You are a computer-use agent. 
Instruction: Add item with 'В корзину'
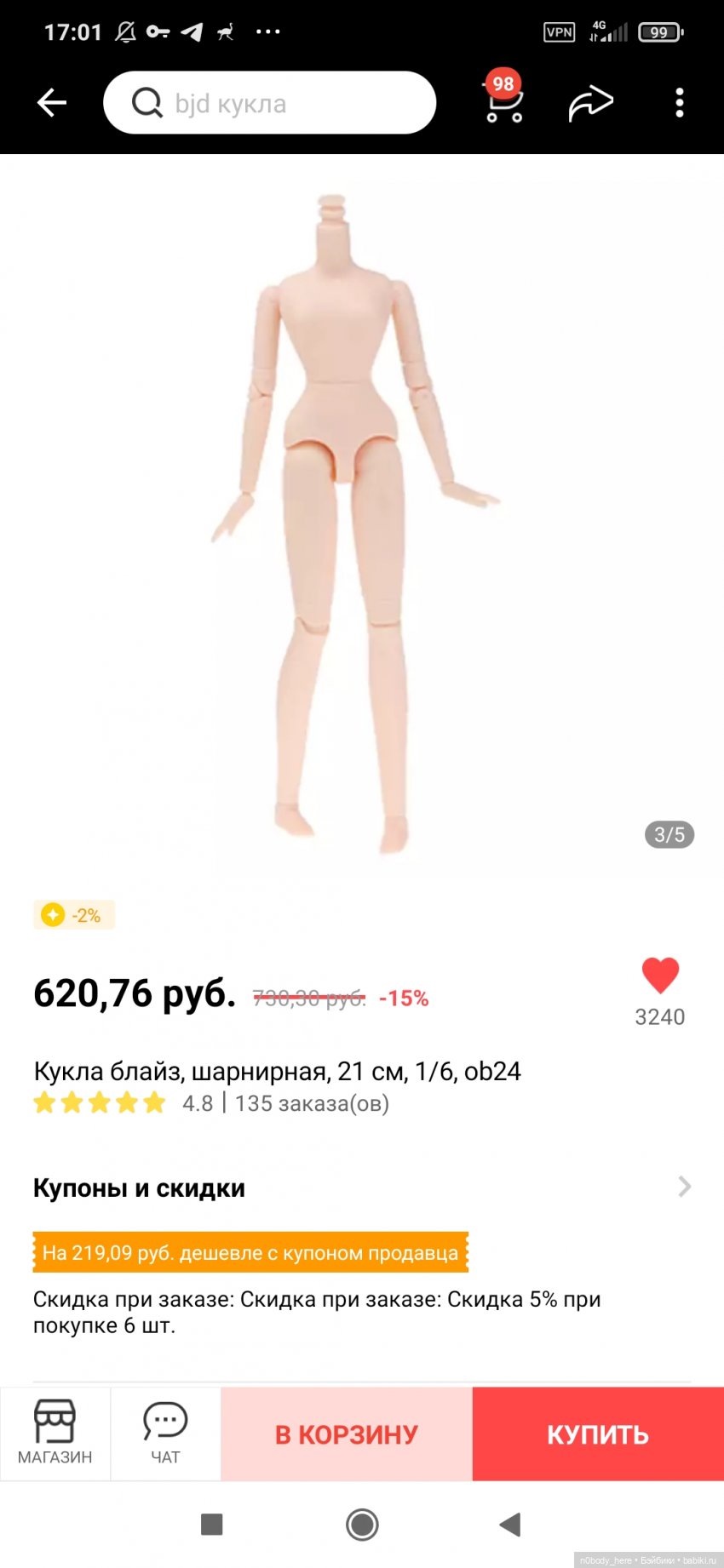pos(347,1434)
